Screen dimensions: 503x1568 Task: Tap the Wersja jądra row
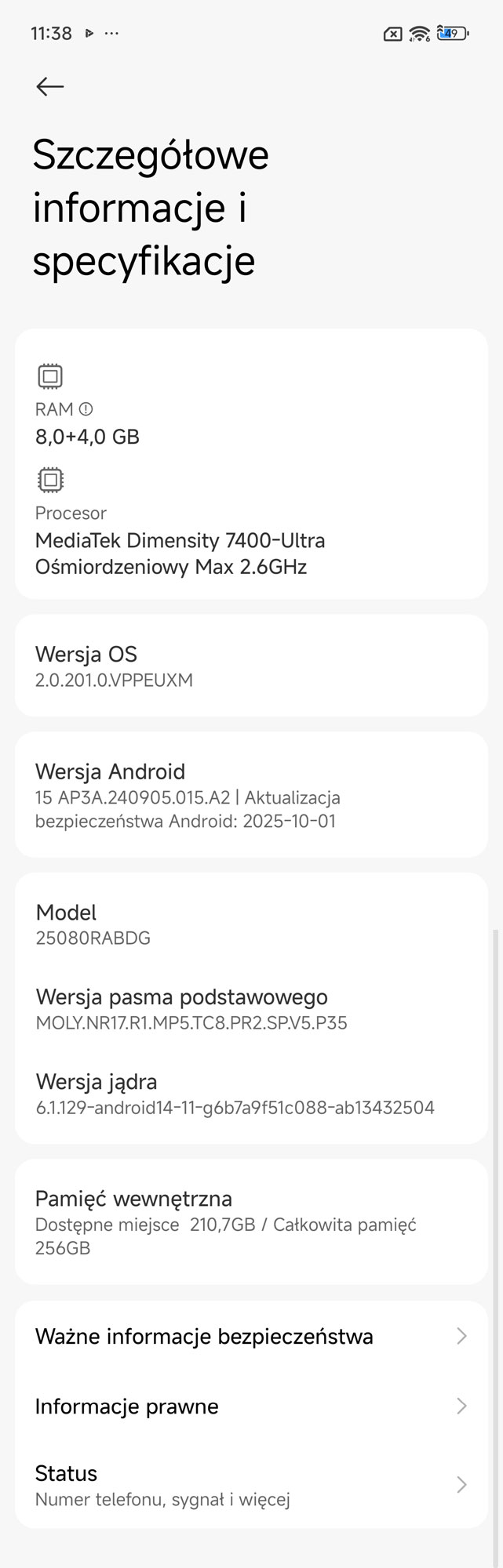pos(251,1094)
